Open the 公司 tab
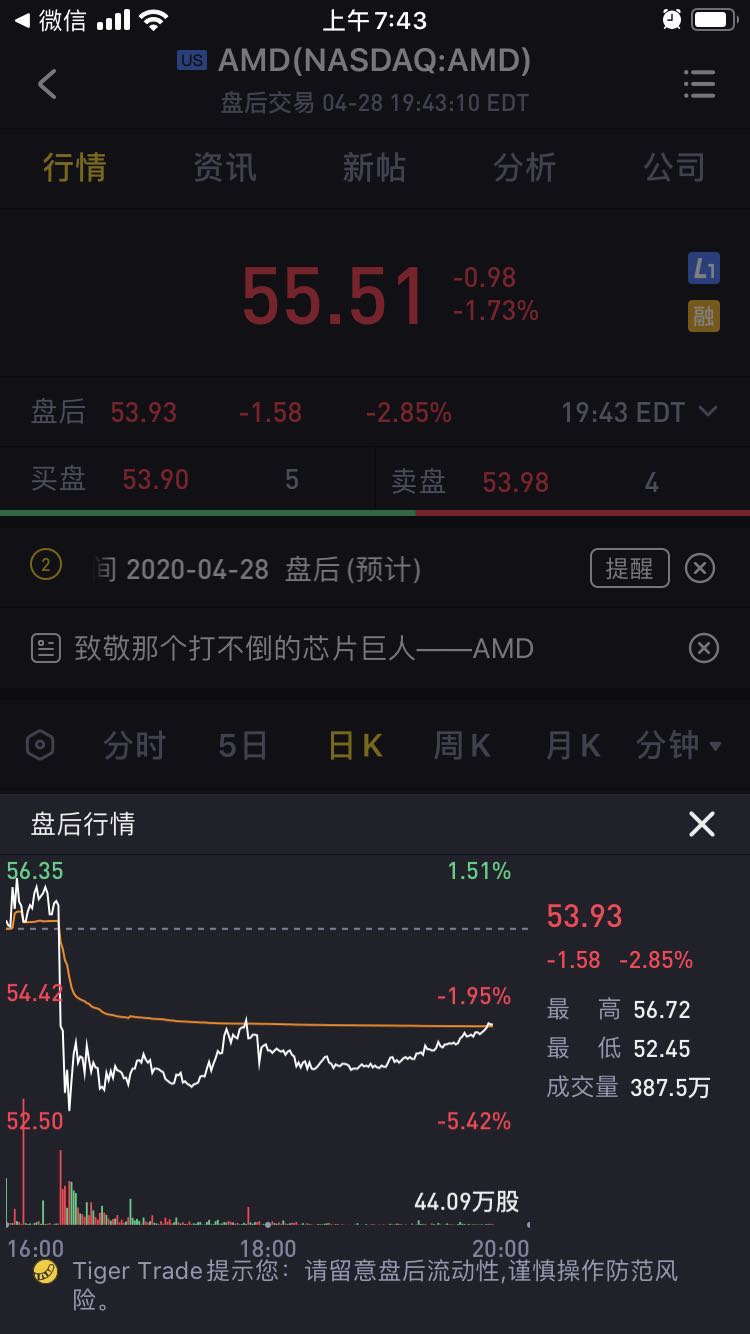The height and width of the screenshot is (1334, 750). (674, 167)
